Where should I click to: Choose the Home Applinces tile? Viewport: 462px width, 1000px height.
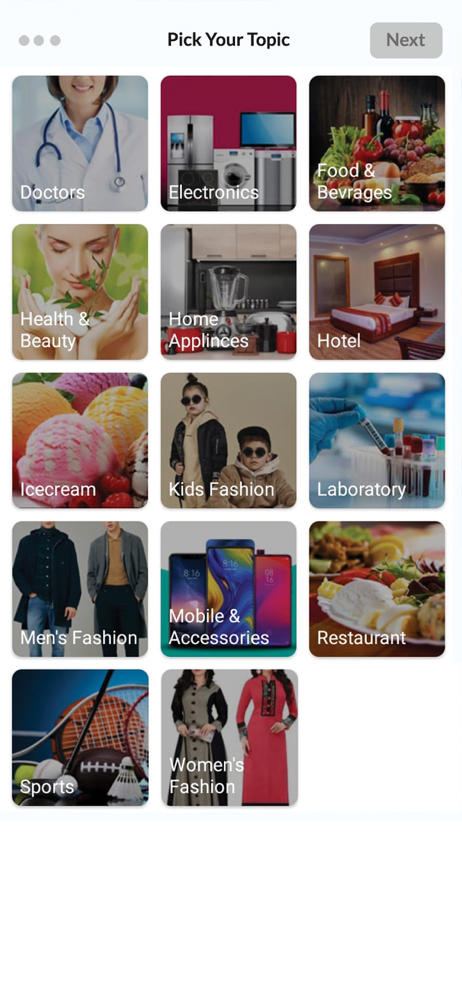(x=228, y=292)
